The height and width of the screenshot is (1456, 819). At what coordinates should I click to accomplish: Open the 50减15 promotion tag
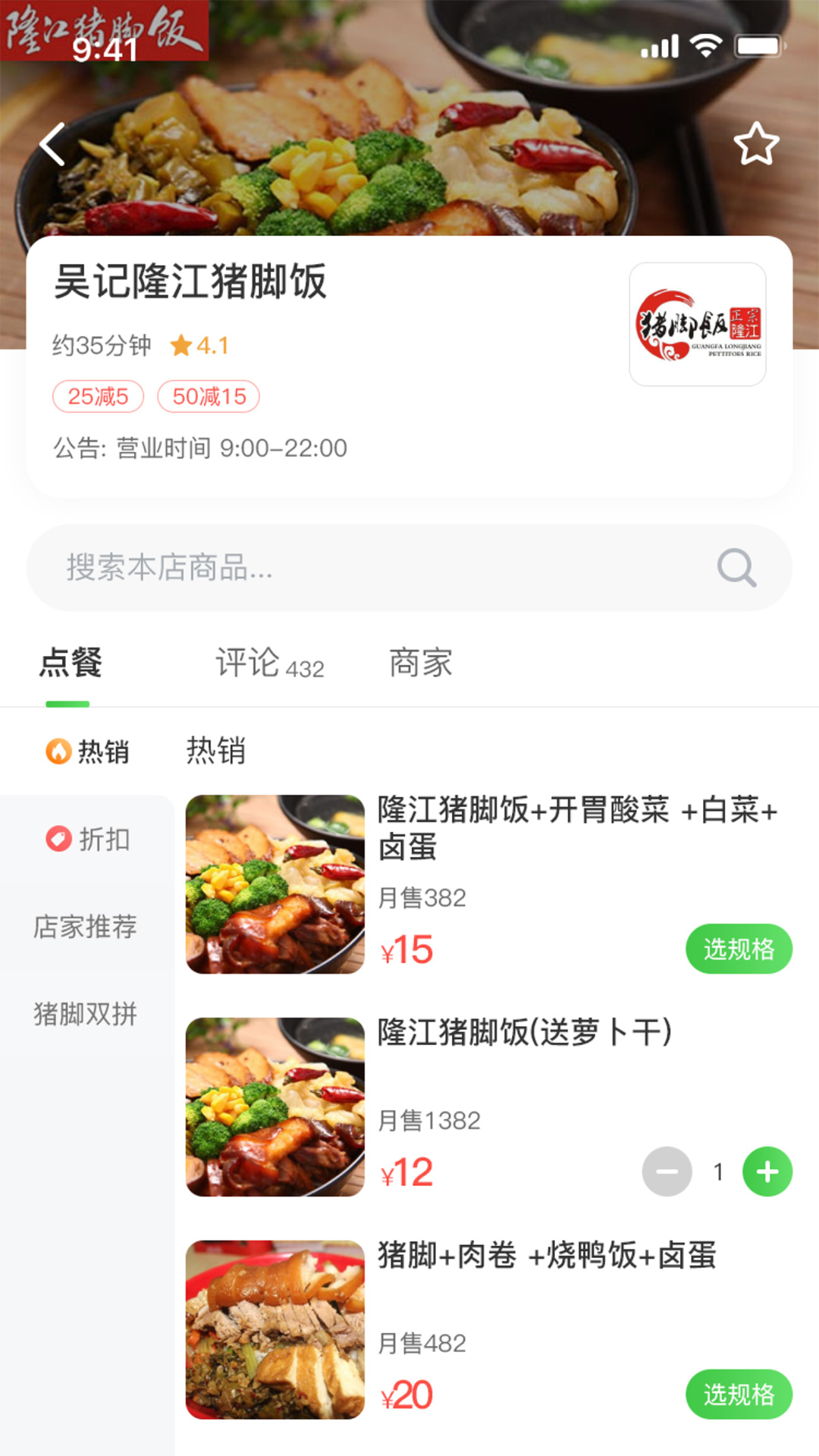point(210,396)
